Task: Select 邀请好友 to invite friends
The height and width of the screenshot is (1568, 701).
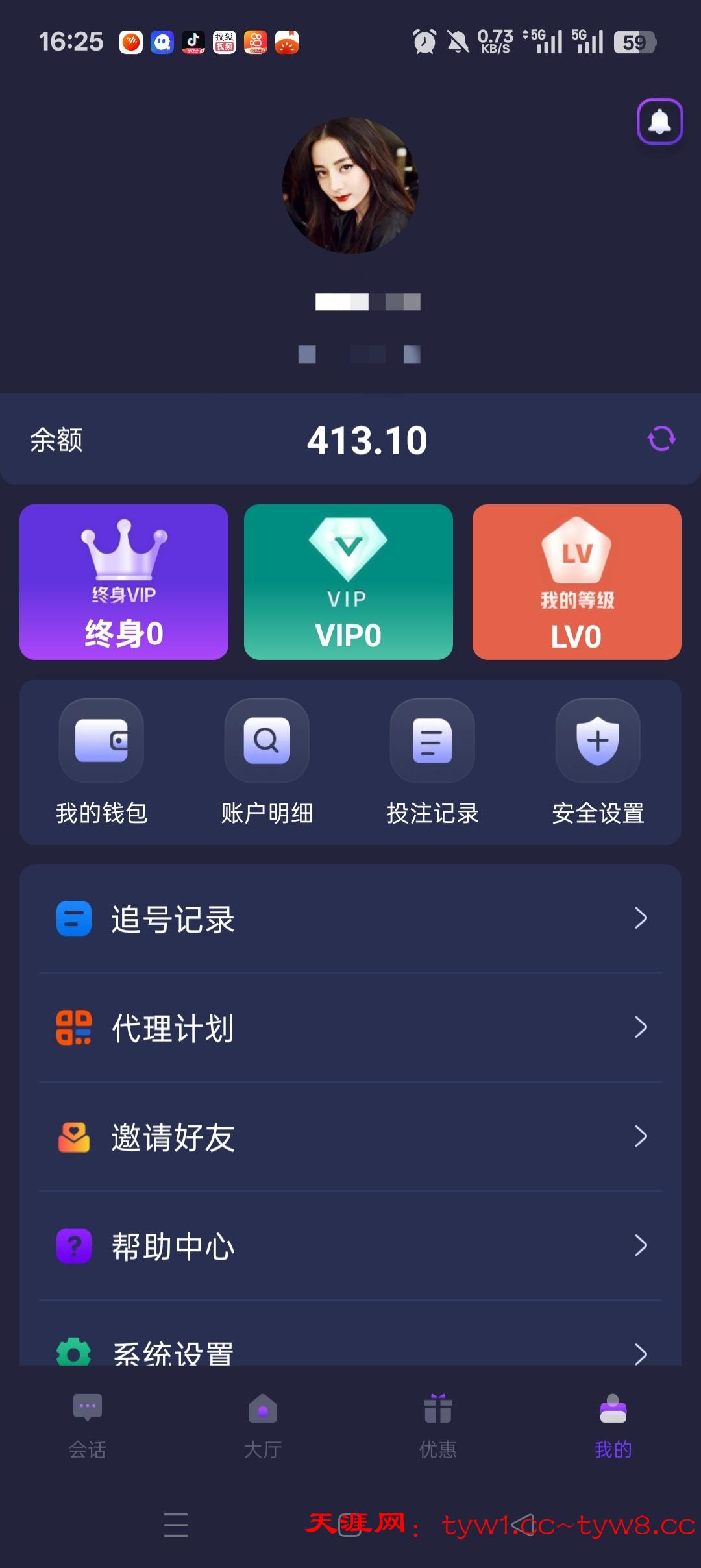Action: tap(350, 1136)
